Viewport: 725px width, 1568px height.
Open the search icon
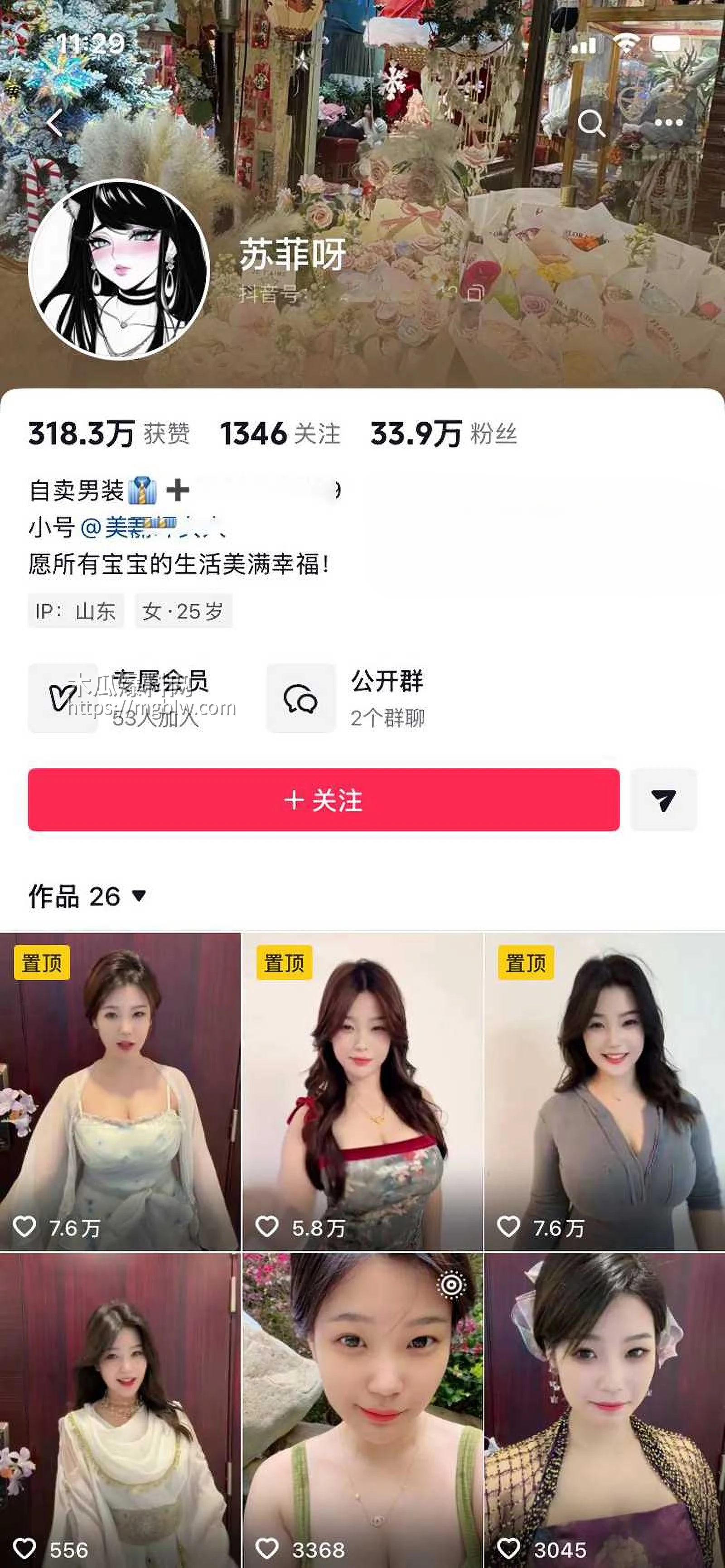591,124
